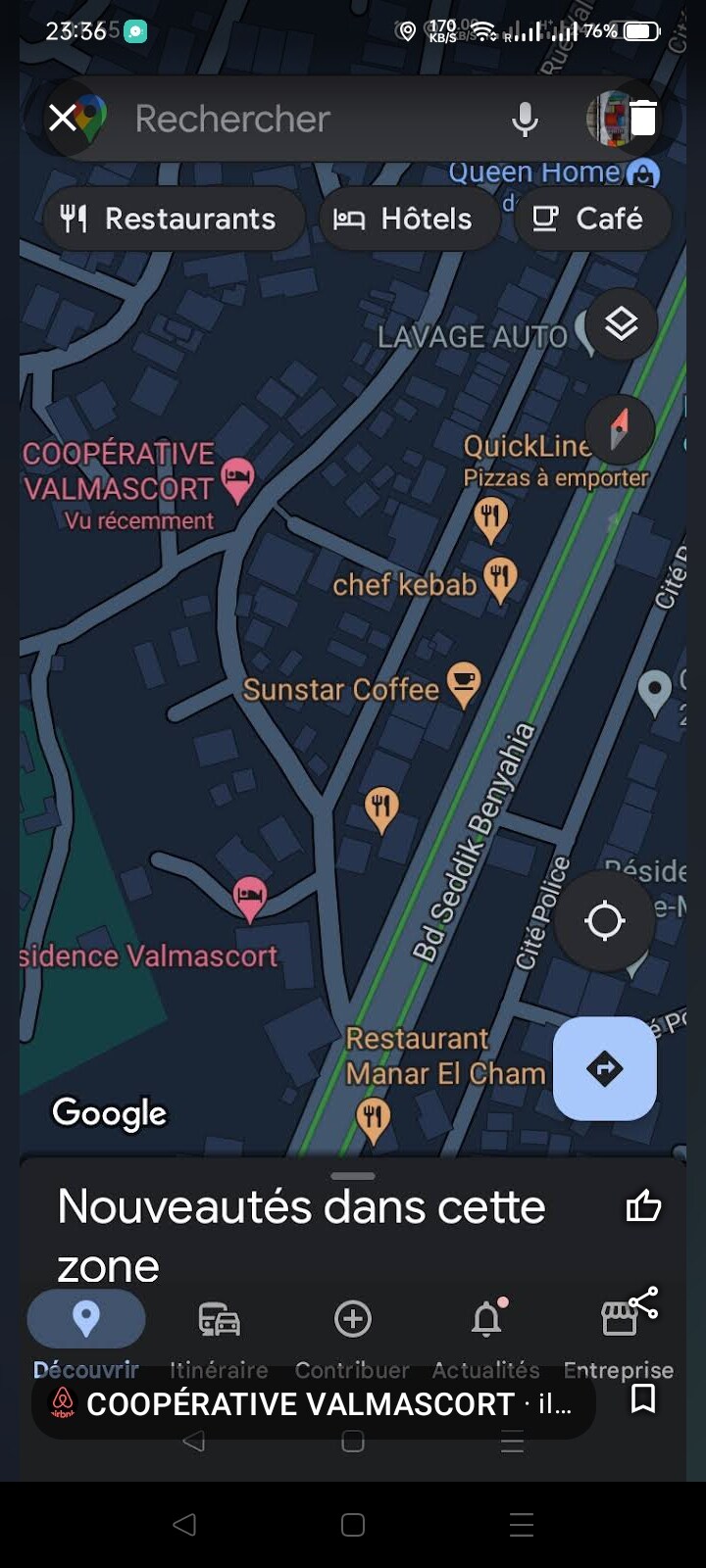This screenshot has height=1568, width=706.
Task: Bookmark the COOPÉRATIVE VALMASCORT card
Action: [643, 1399]
